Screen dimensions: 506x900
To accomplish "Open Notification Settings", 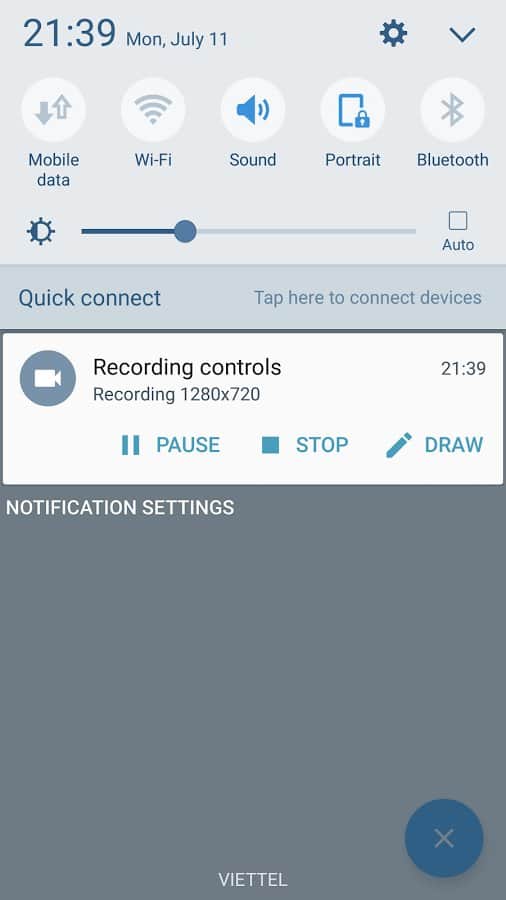I will point(120,507).
